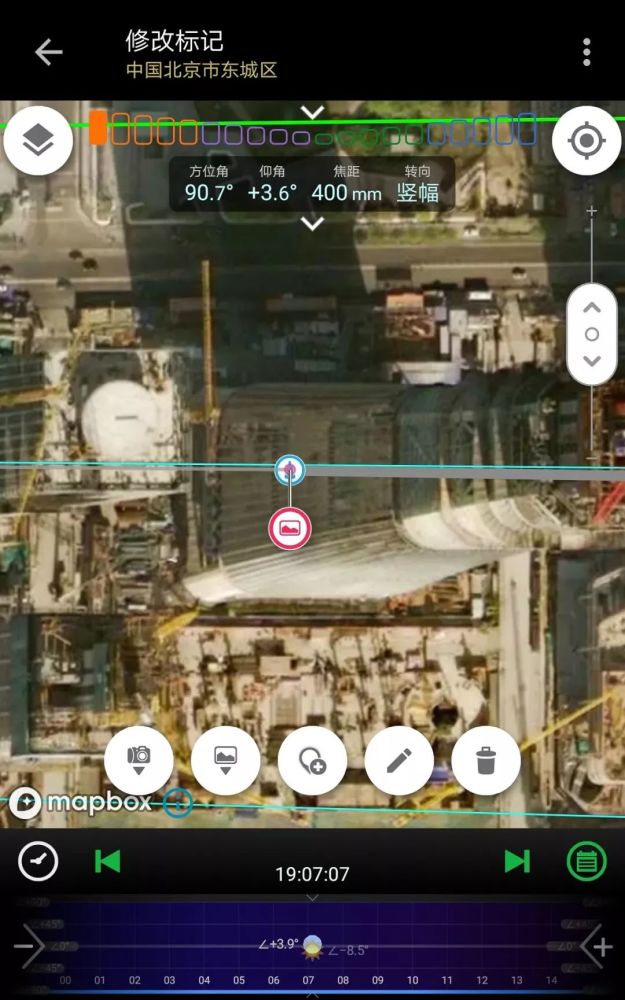Open the clock time settings
This screenshot has height=1000, width=625.
pos(38,861)
